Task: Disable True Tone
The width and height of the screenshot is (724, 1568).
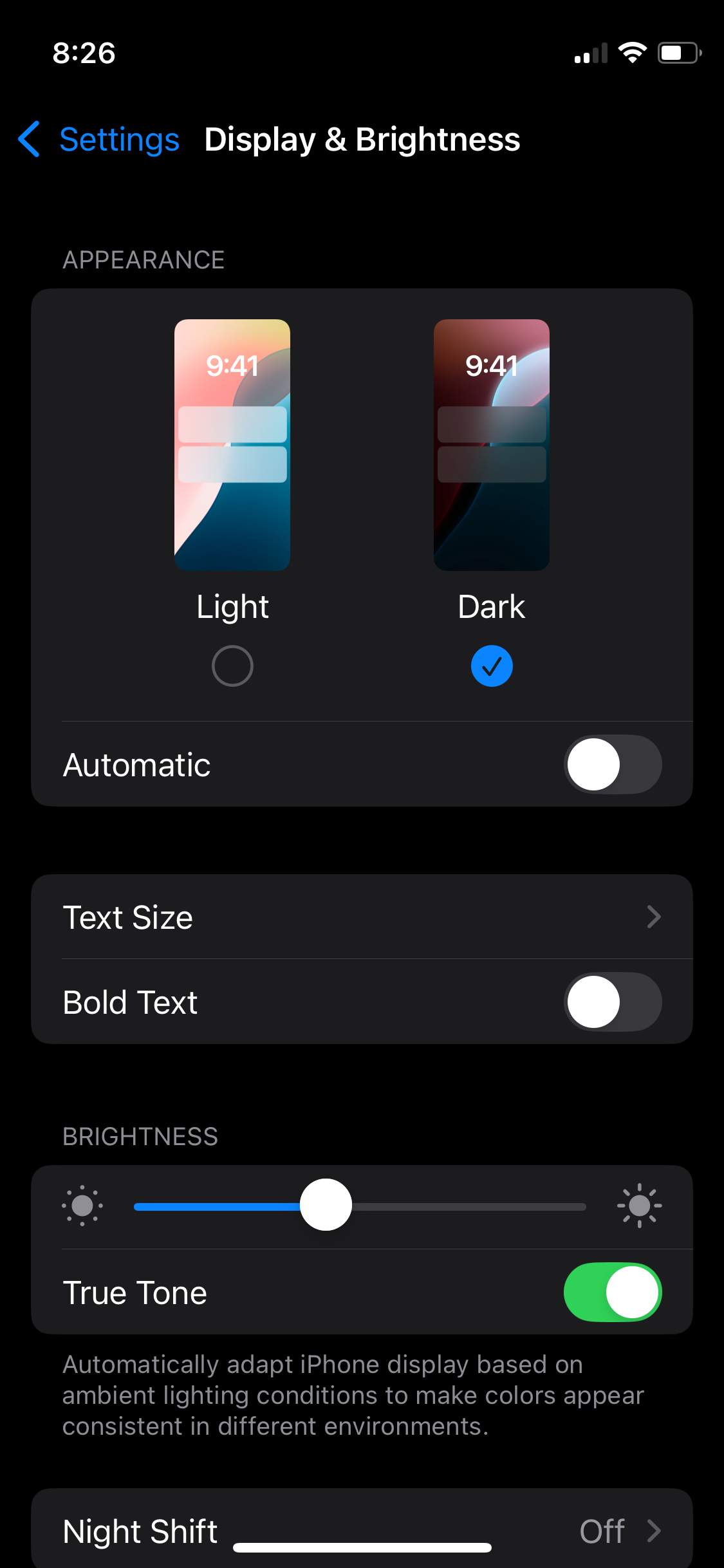Action: [612, 1293]
